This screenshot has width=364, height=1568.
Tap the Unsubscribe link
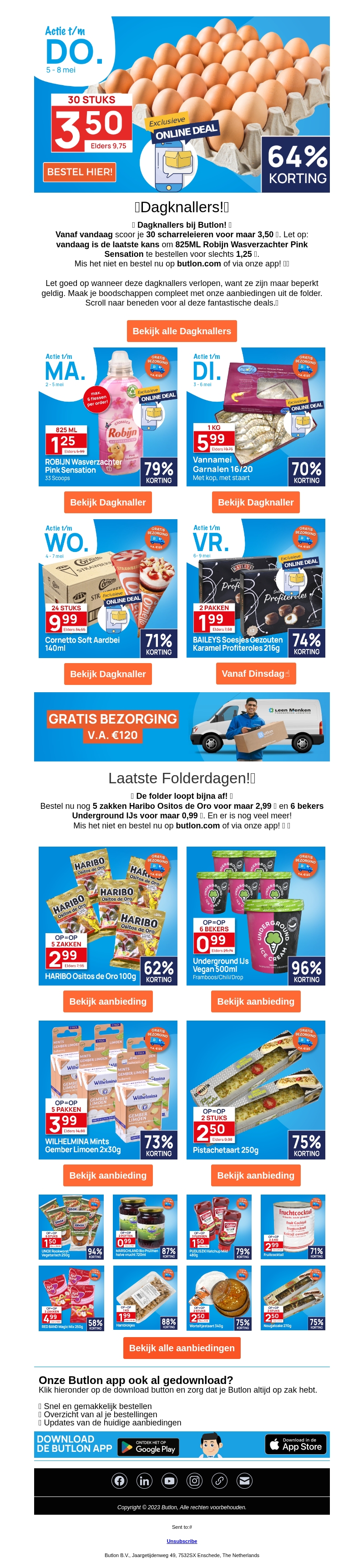pos(182,1541)
